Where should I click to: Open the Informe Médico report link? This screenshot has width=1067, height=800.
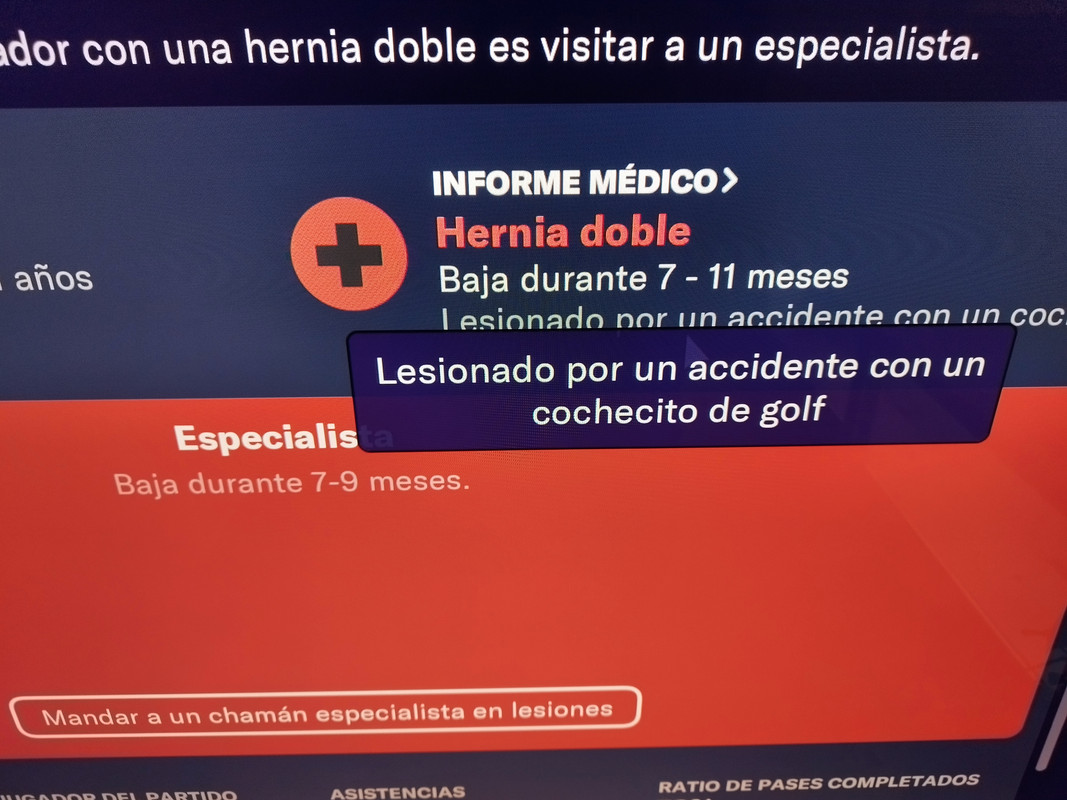(585, 182)
